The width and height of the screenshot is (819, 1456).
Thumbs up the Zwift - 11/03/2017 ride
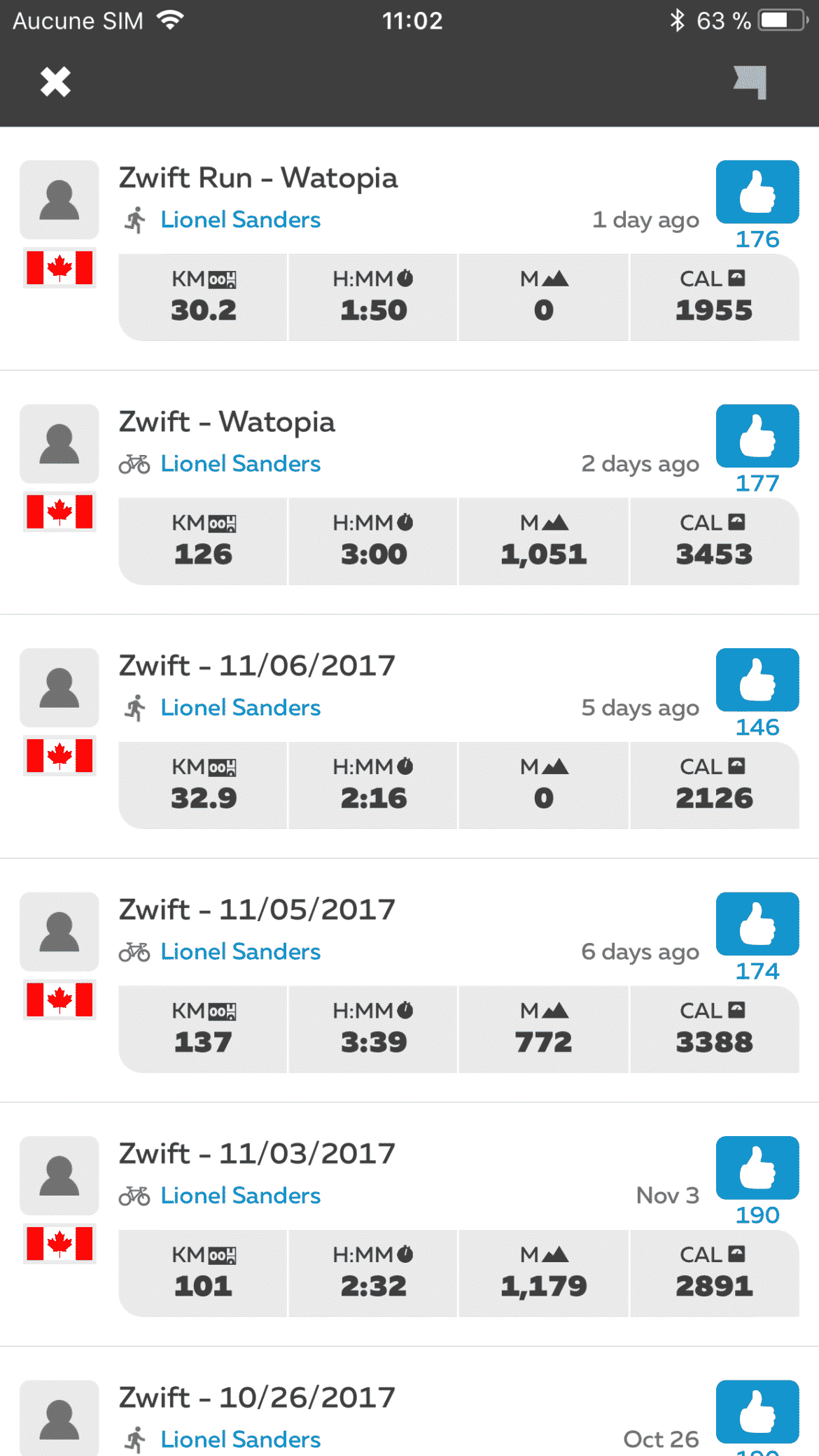click(757, 1168)
